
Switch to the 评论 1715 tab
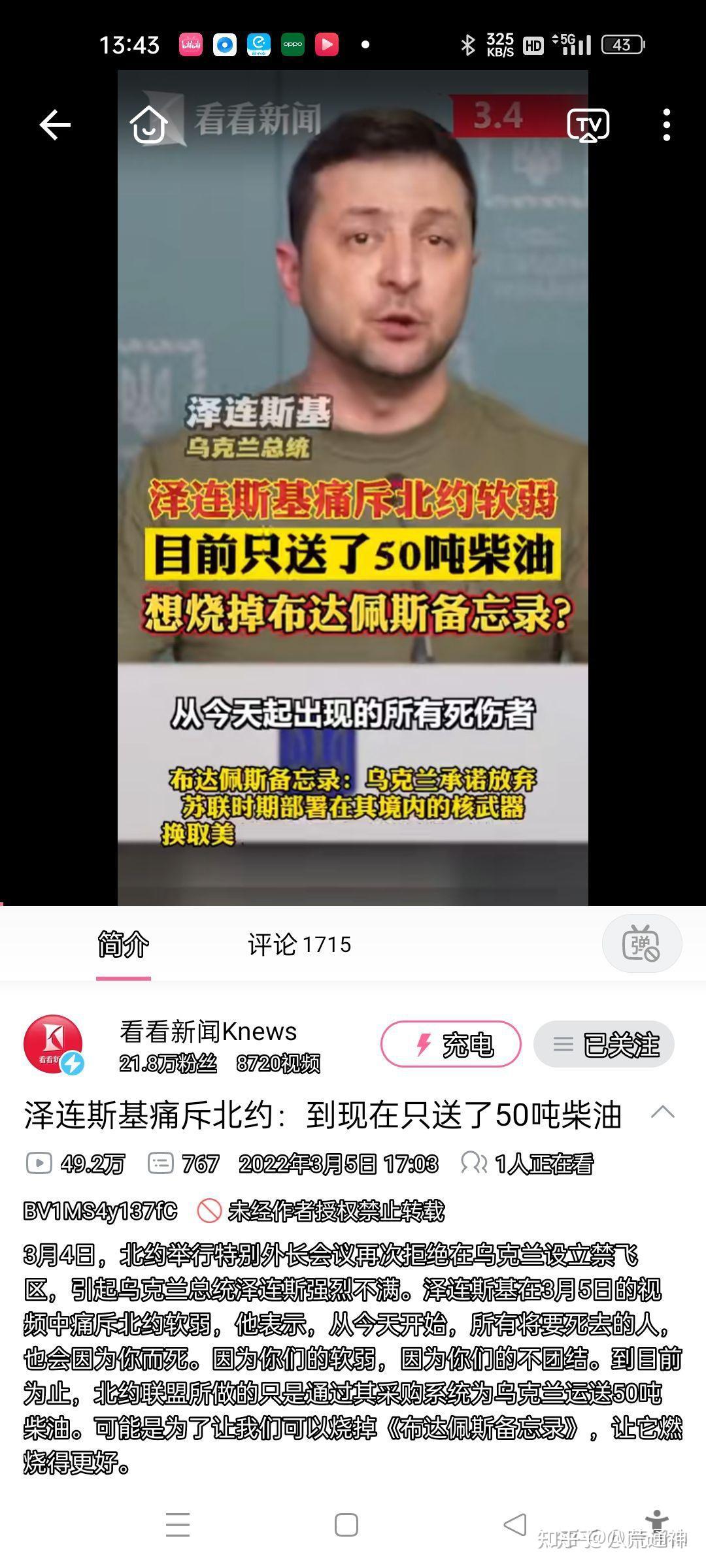click(299, 945)
